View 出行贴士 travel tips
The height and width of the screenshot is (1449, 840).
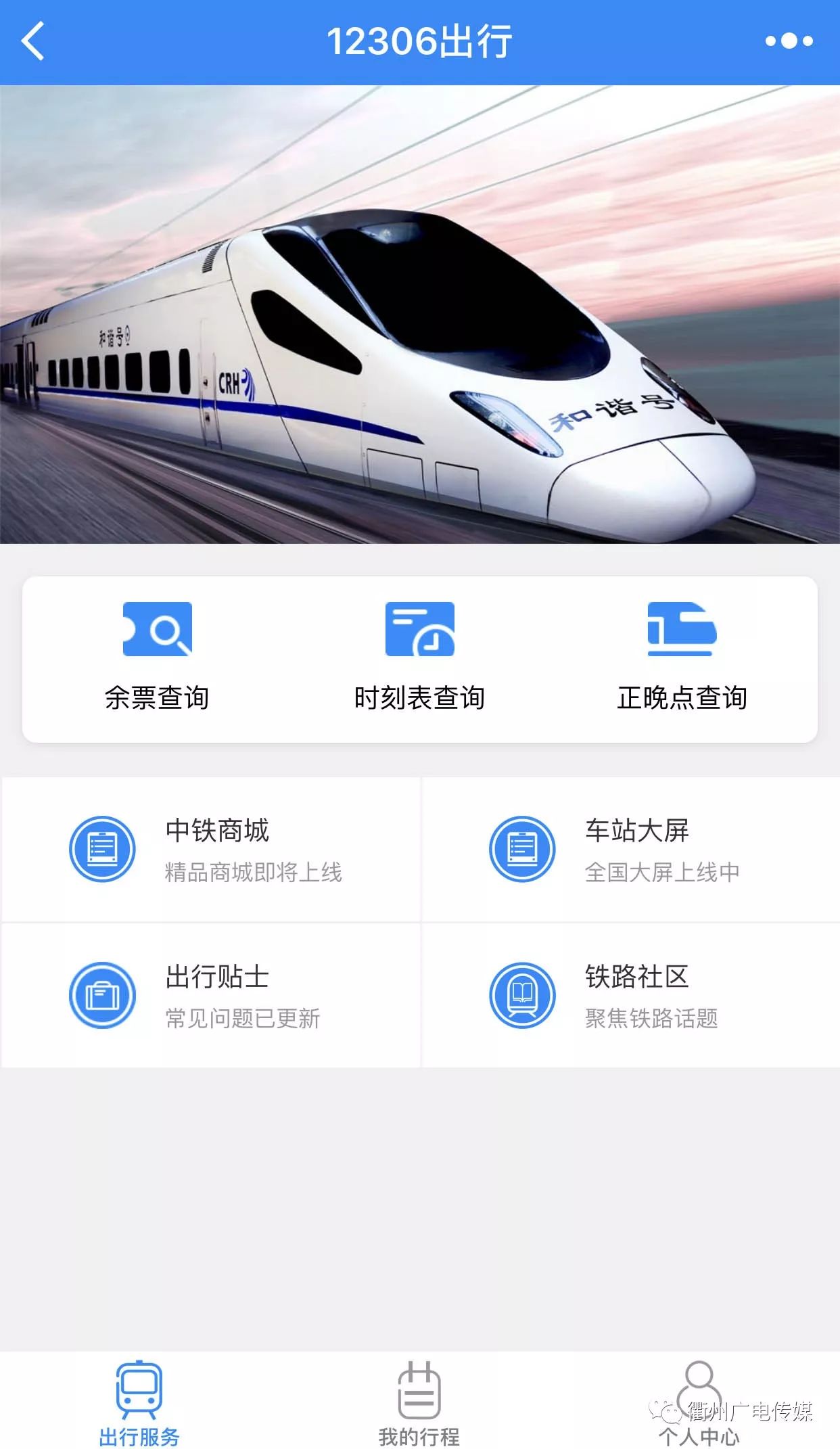(211, 996)
